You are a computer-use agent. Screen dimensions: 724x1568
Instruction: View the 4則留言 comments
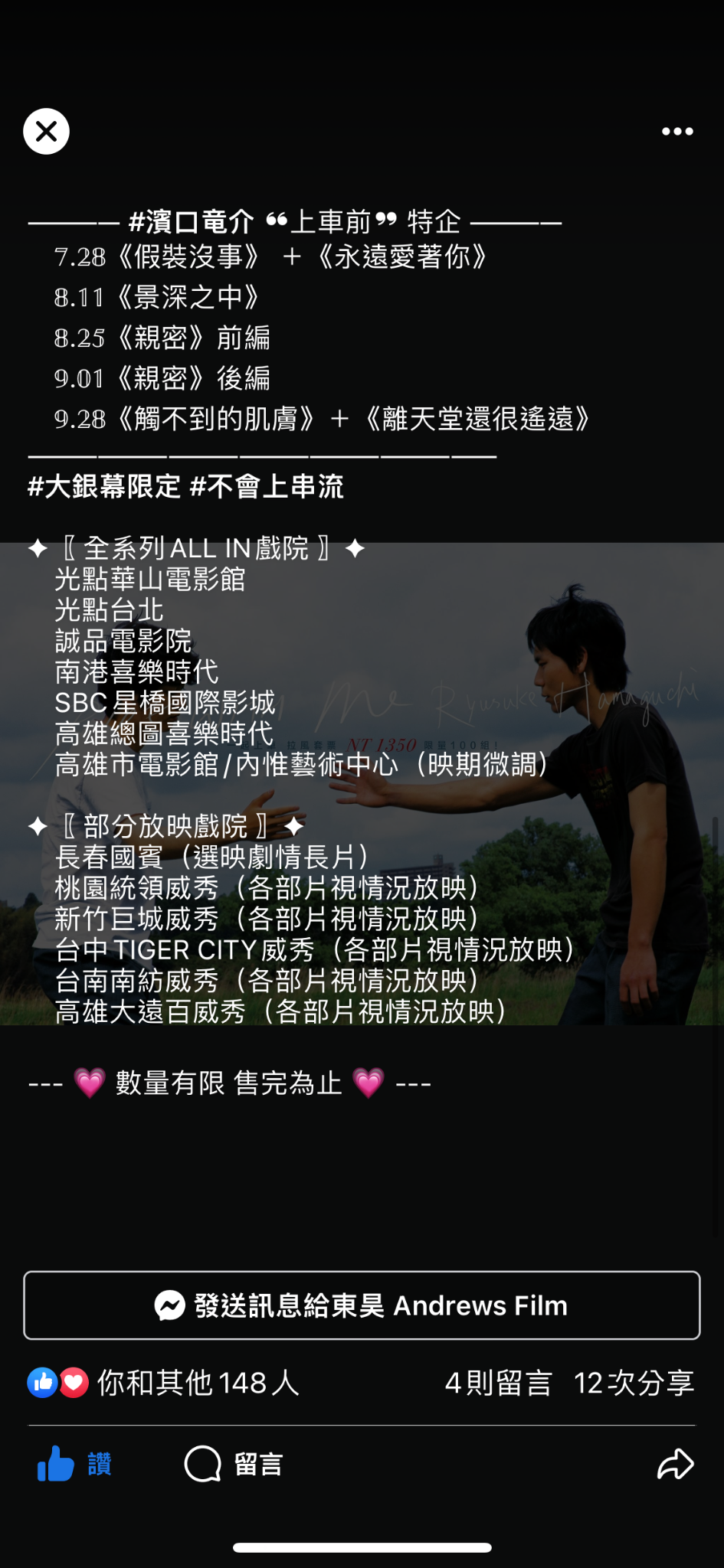point(498,1383)
